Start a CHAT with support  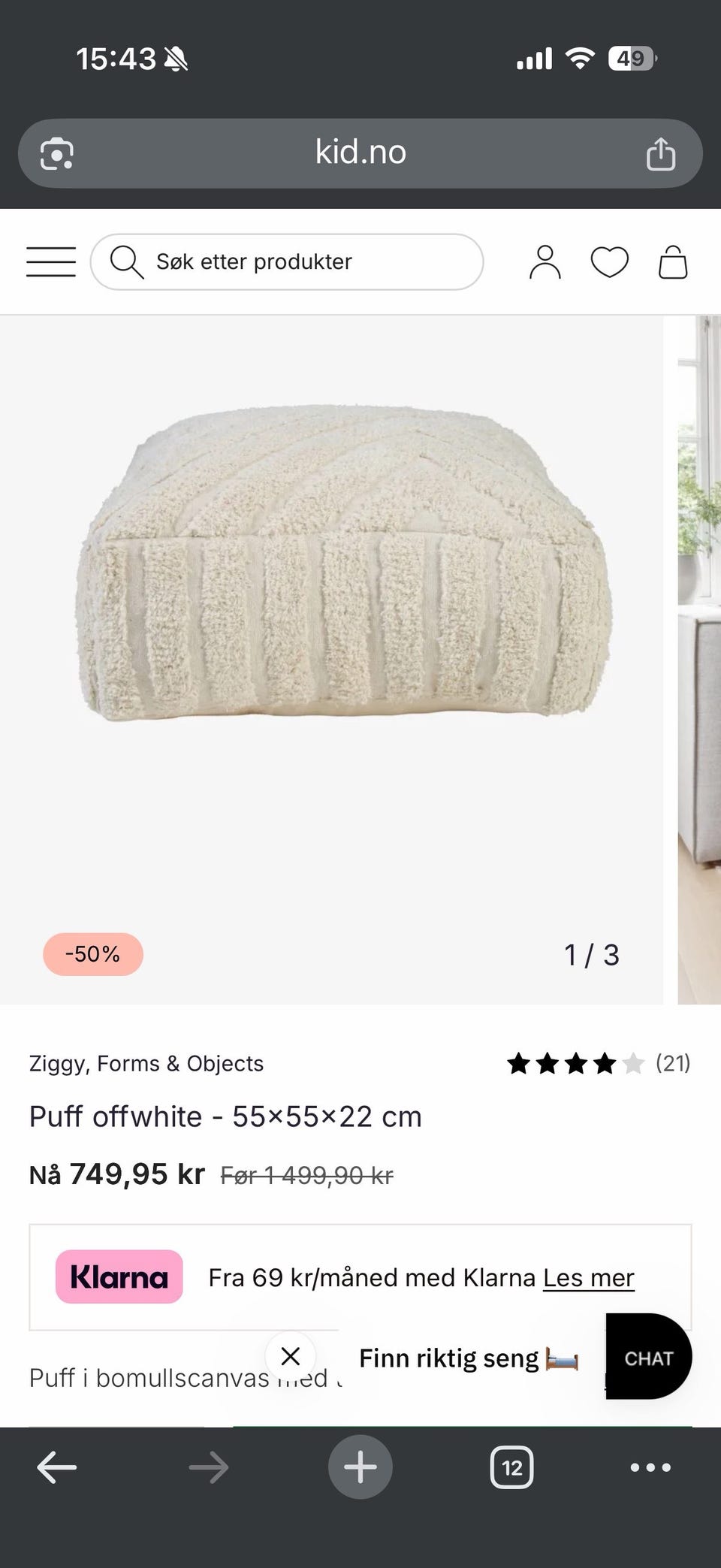649,1358
